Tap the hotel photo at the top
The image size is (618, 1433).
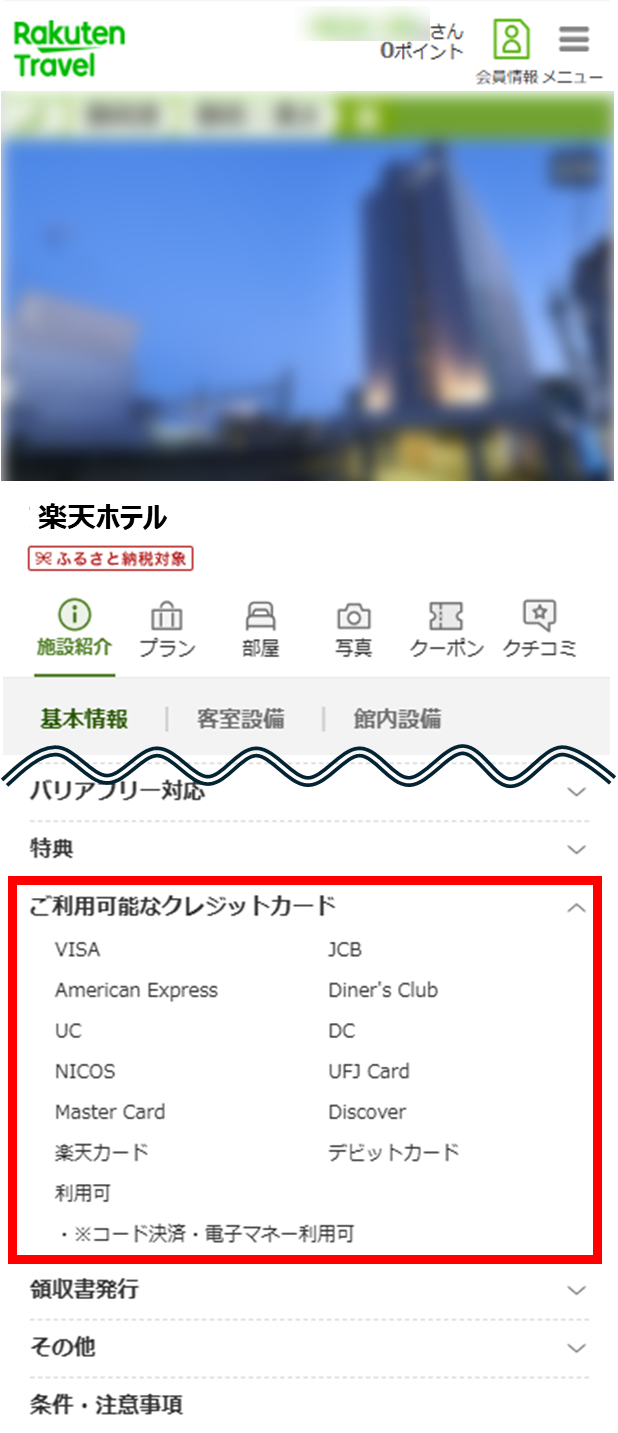[x=308, y=300]
